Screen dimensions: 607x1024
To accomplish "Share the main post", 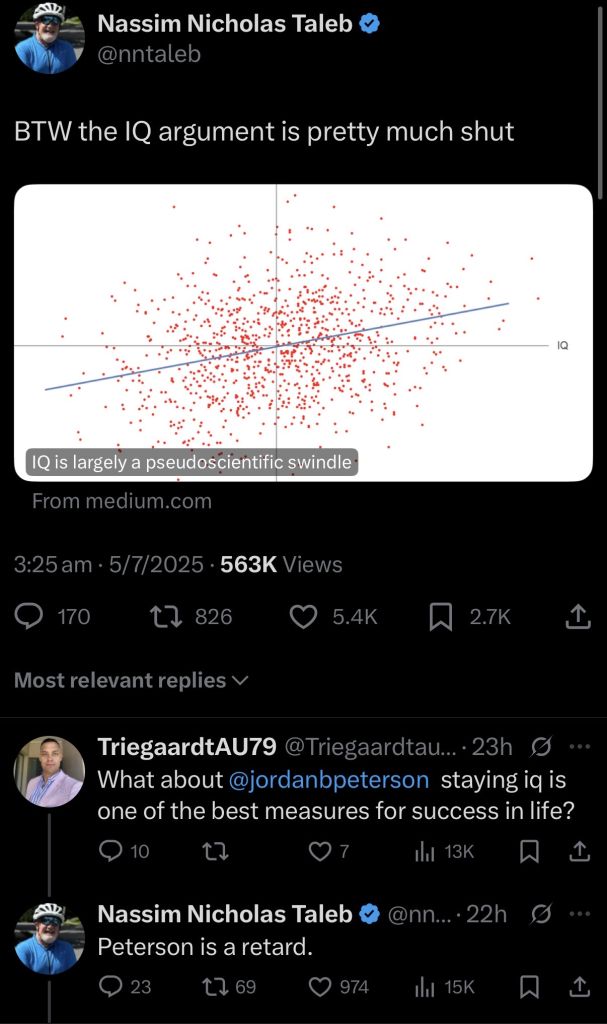I will click(x=578, y=616).
